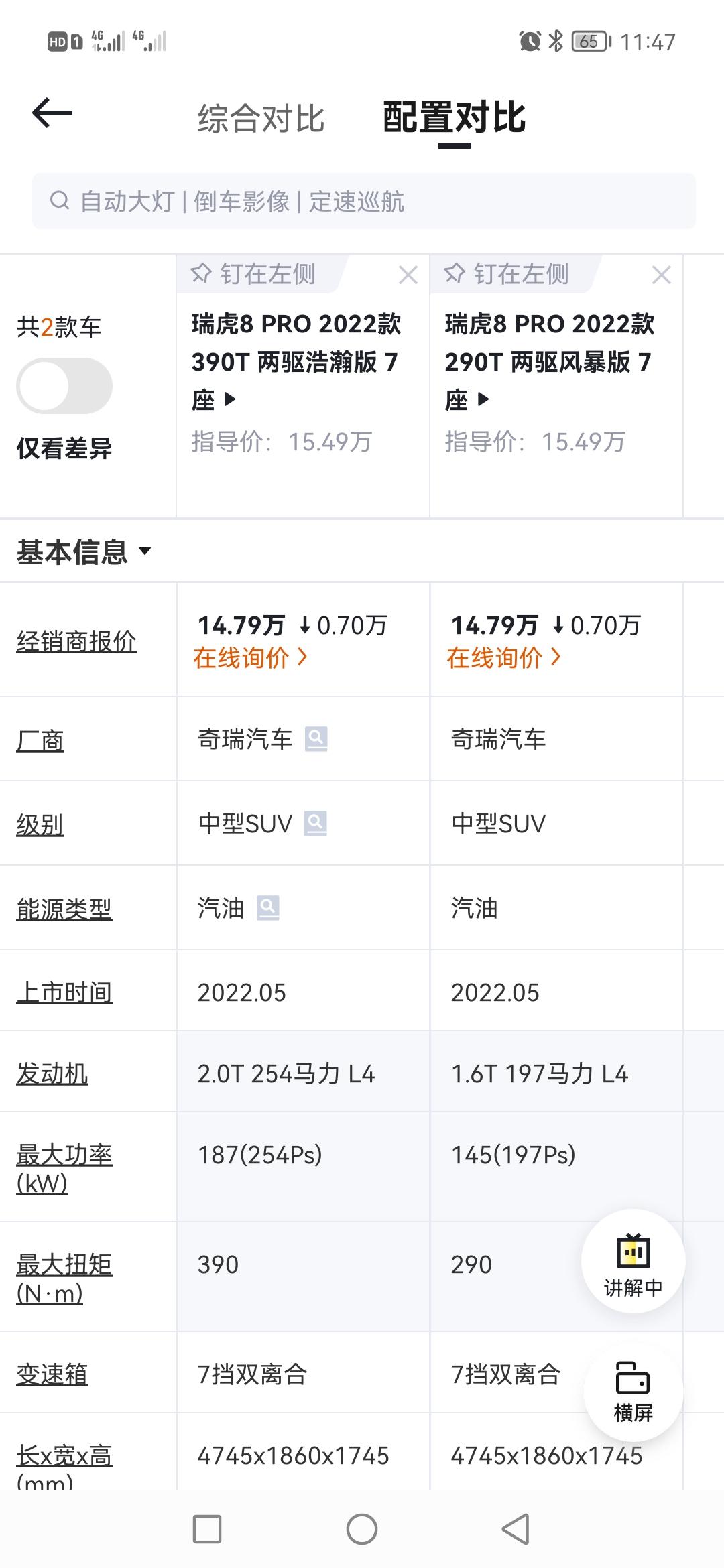Tap the system home button
Image resolution: width=724 pixels, height=1568 pixels.
pos(362,1529)
